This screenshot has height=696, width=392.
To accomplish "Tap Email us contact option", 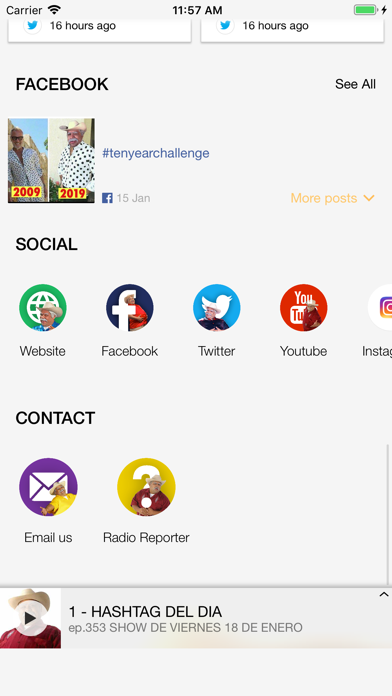I will click(48, 487).
